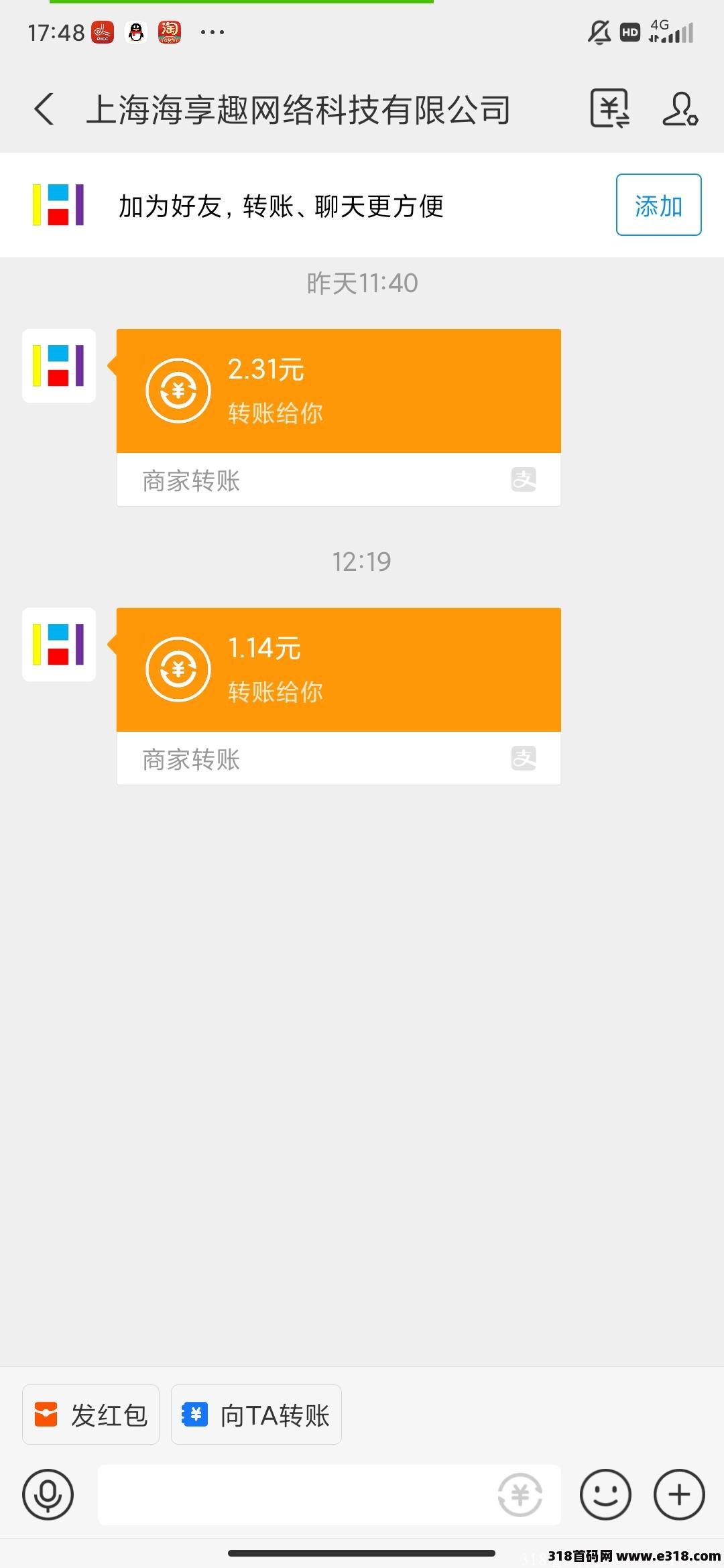Image resolution: width=724 pixels, height=1568 pixels.
Task: Tap the more options ellipsis in the status bar
Action: pos(211,31)
